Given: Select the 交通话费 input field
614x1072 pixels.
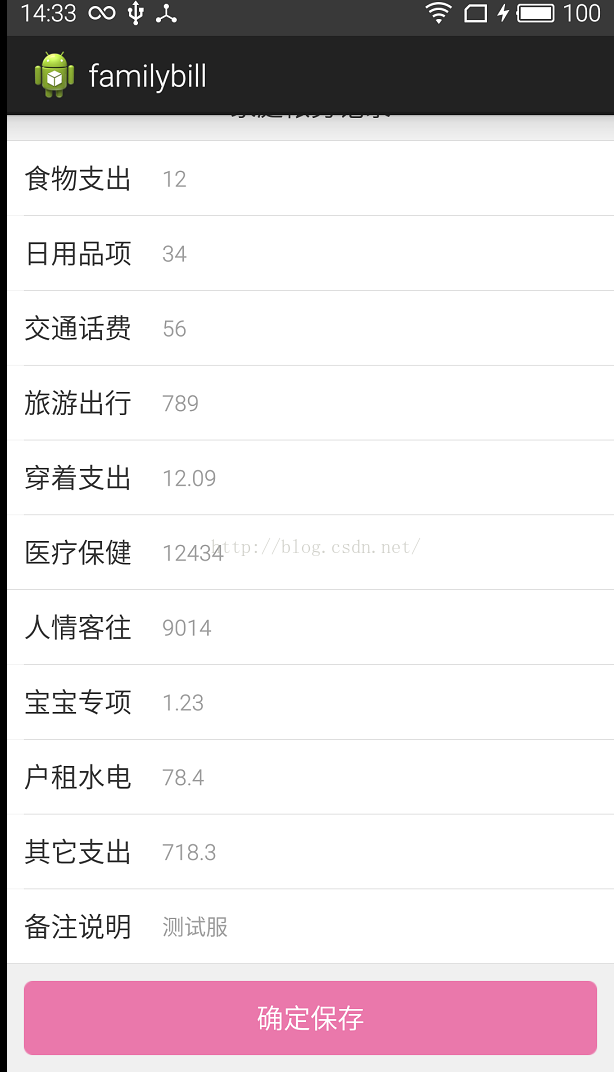Looking at the screenshot, I should pos(380,329).
